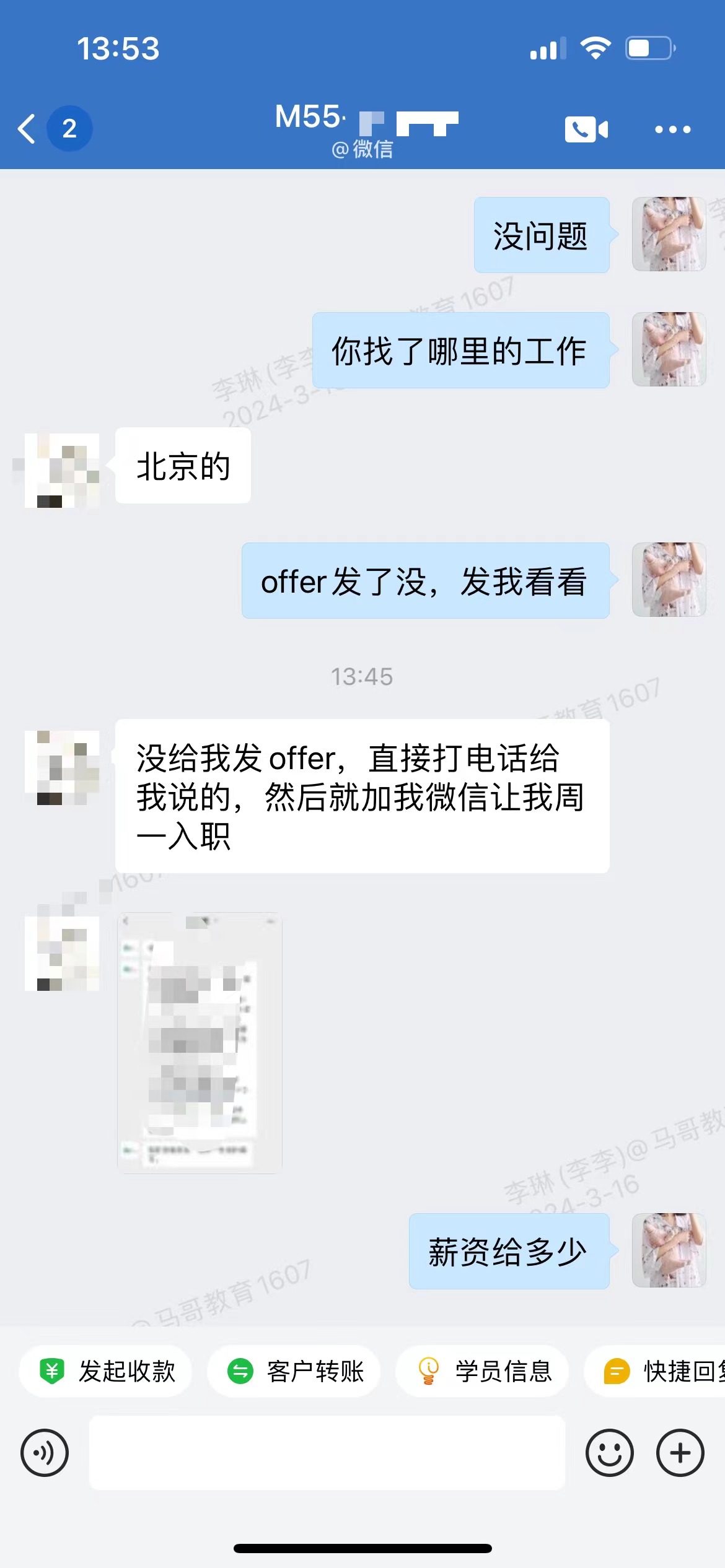
Task: Open the plus attachment menu
Action: pos(680,1452)
